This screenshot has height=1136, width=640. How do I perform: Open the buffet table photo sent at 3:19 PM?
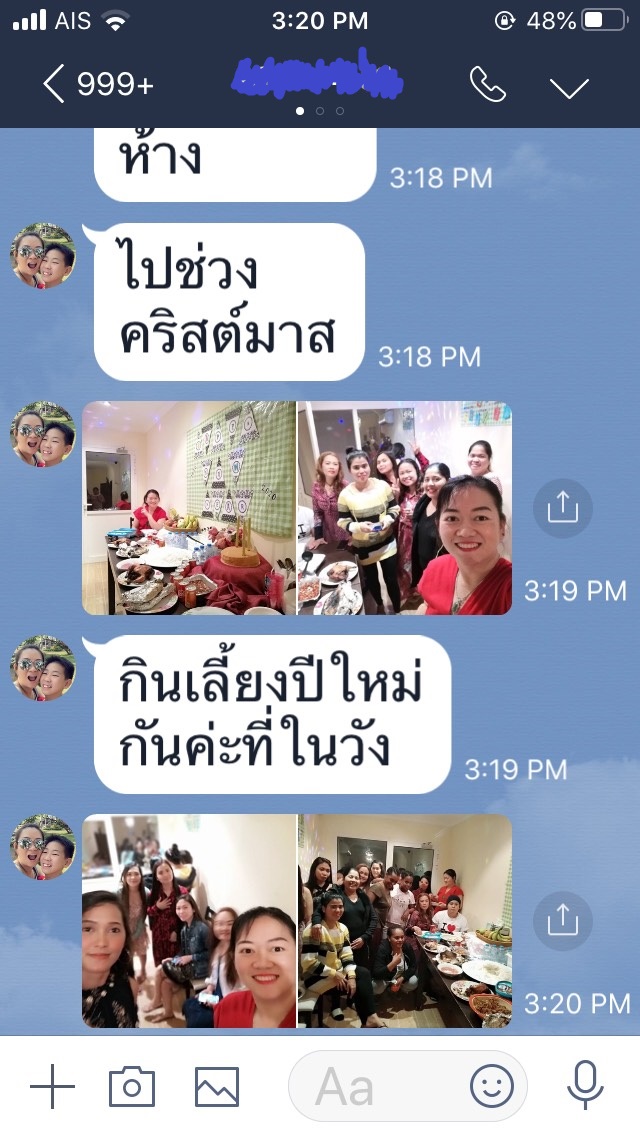click(189, 508)
